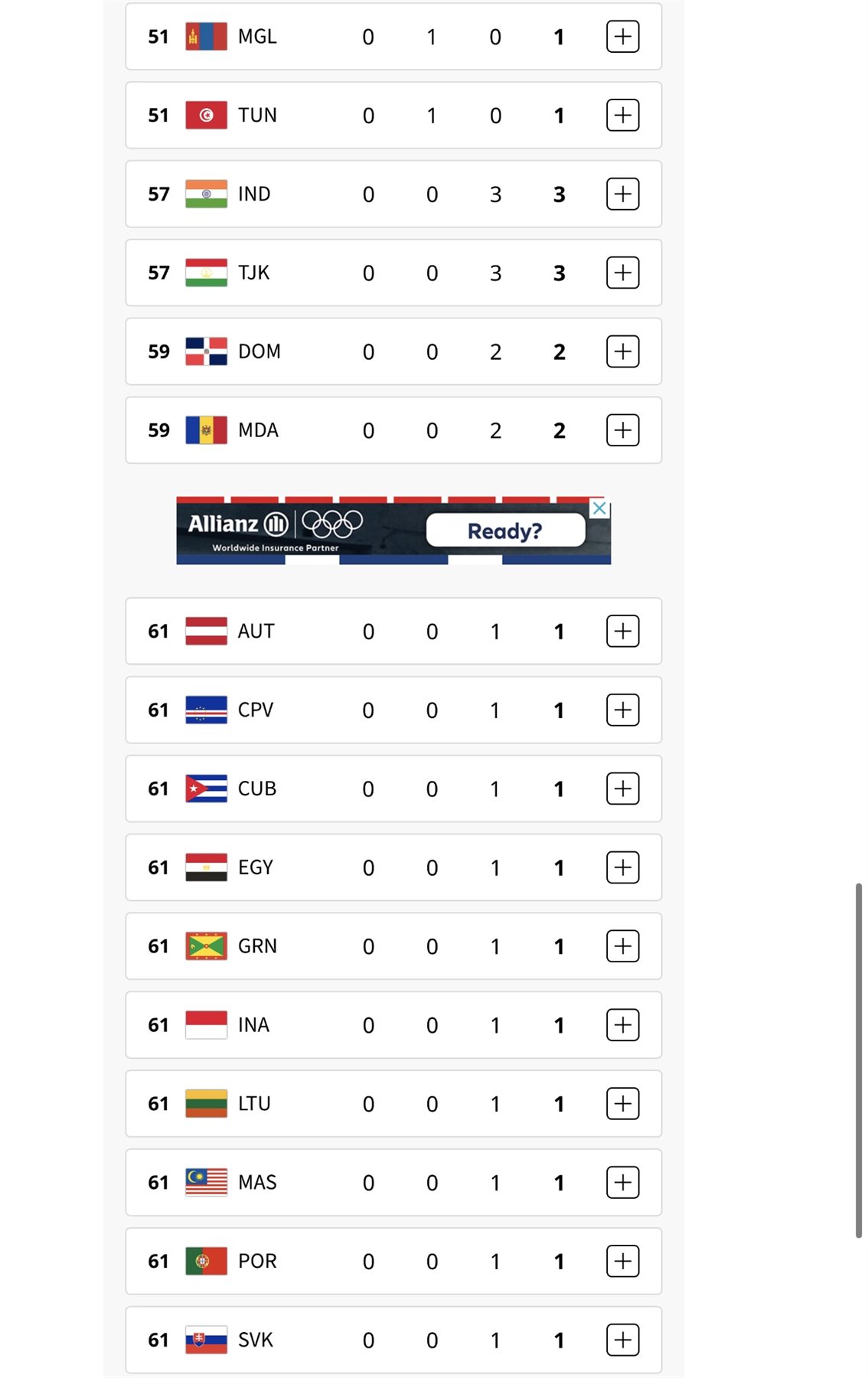This screenshot has height=1378, width=868.
Task: Open DOM row plus expander
Action: pyautogui.click(x=622, y=352)
